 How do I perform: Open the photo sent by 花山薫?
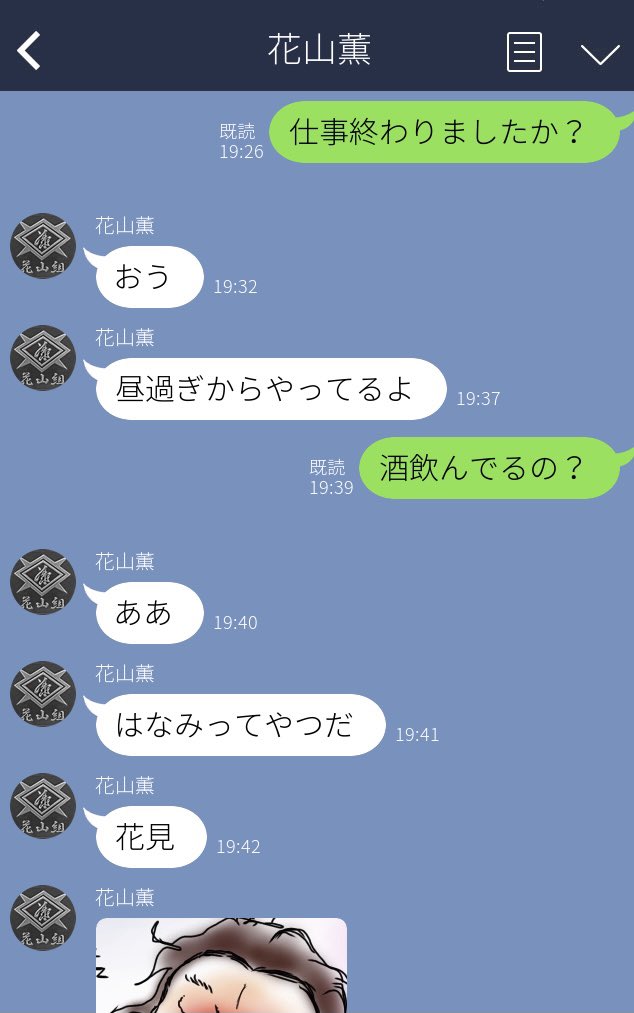pos(221,965)
